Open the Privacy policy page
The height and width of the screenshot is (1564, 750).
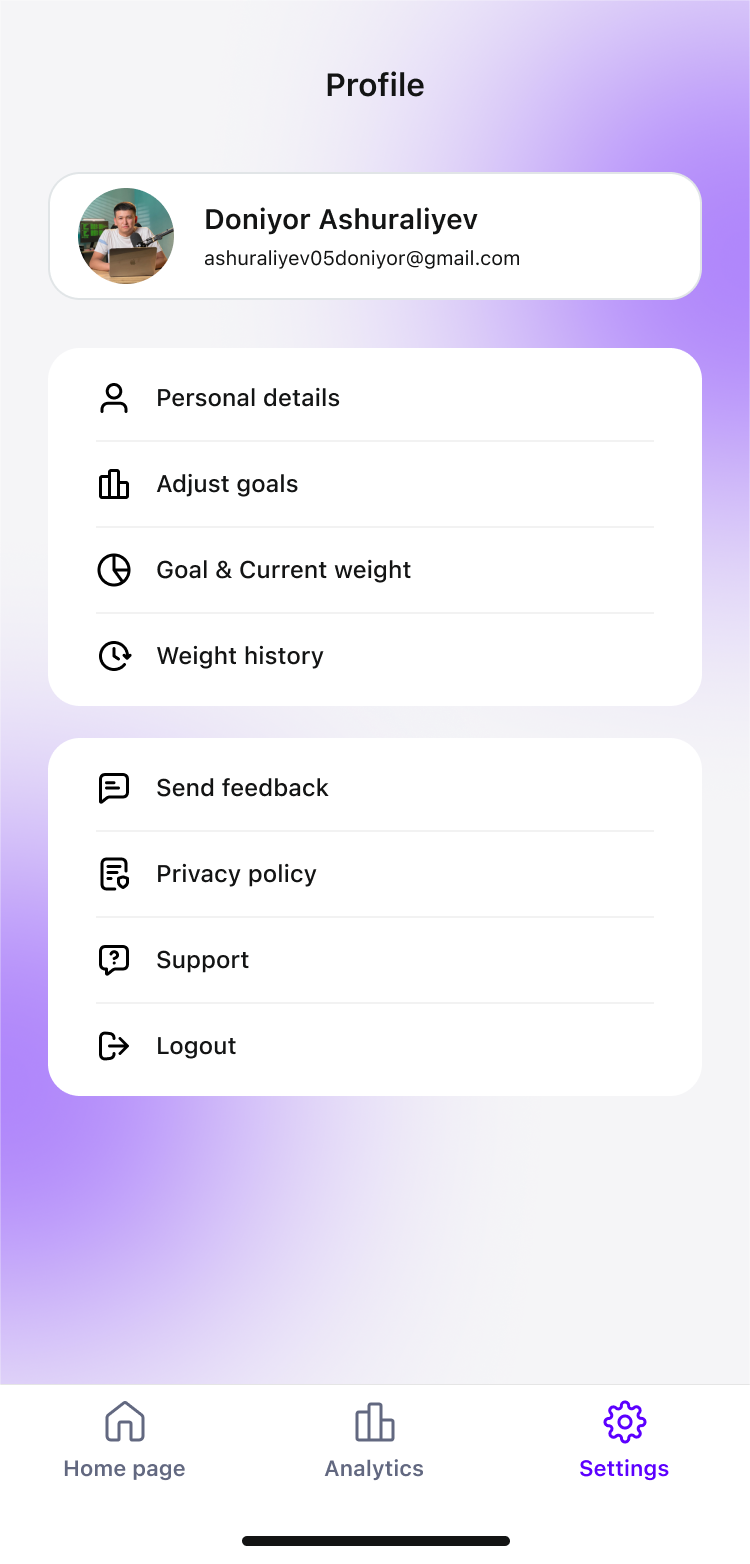(x=236, y=873)
